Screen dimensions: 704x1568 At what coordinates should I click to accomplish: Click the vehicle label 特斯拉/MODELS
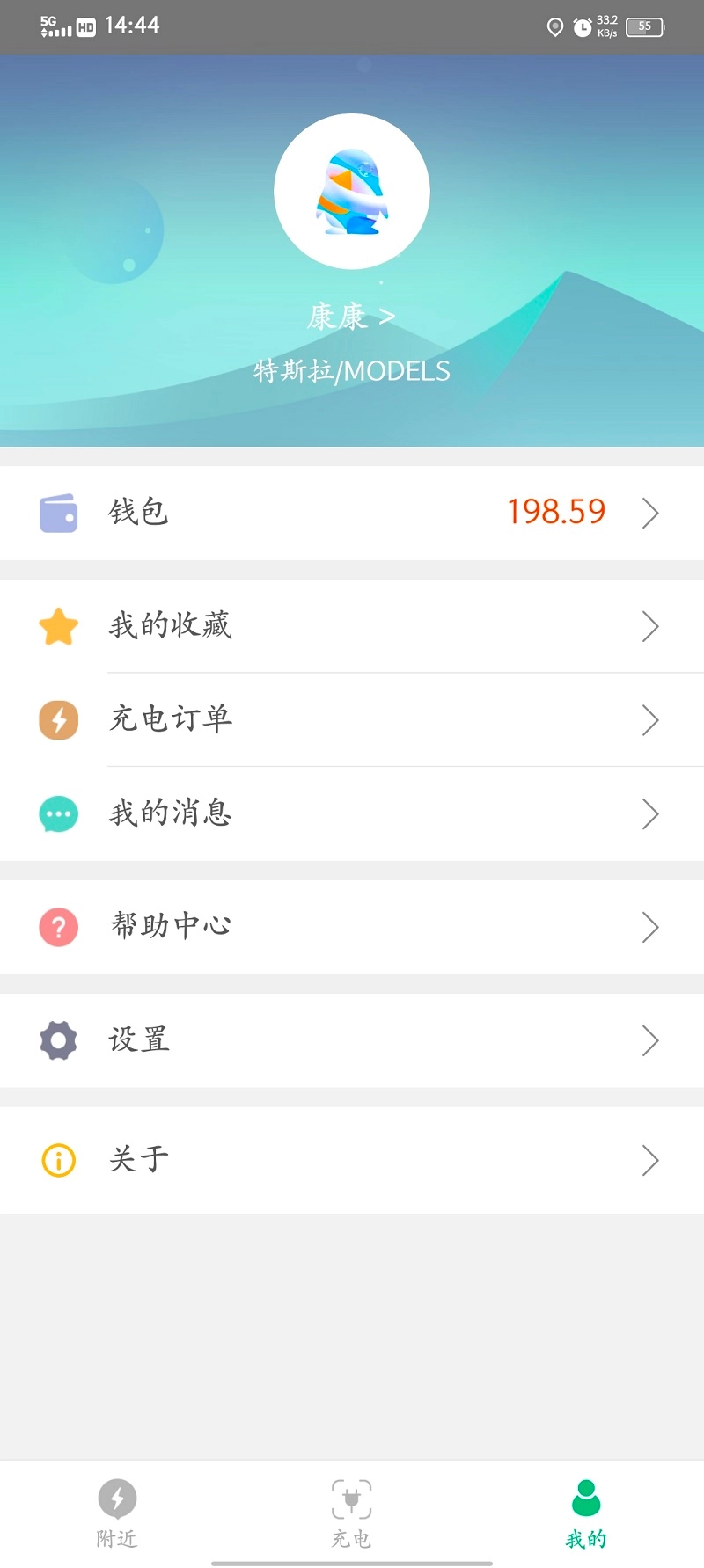(x=352, y=370)
